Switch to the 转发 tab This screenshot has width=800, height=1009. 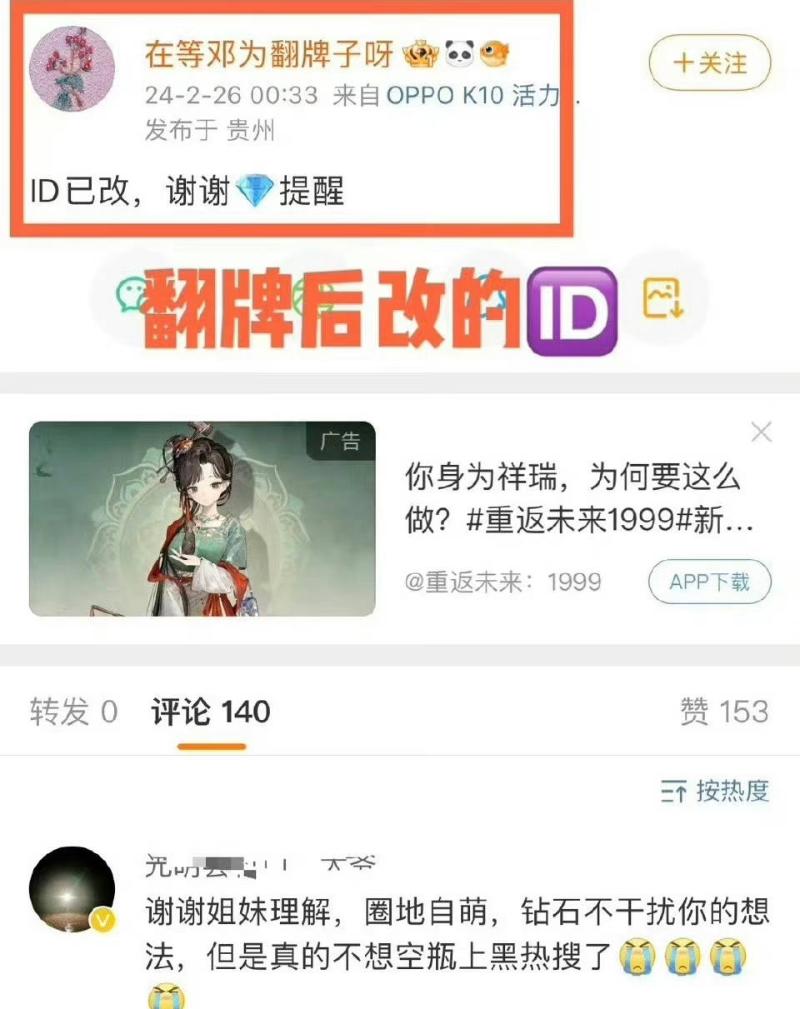74,711
